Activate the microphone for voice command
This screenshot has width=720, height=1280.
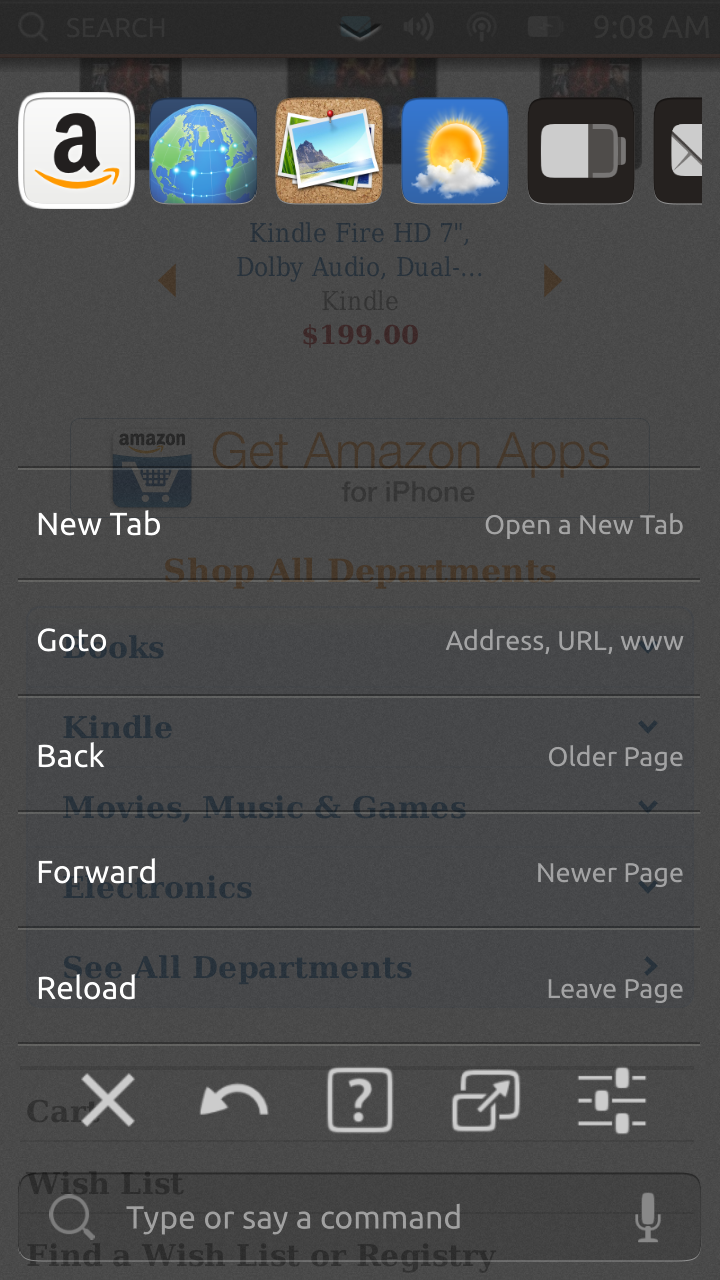(x=648, y=1217)
